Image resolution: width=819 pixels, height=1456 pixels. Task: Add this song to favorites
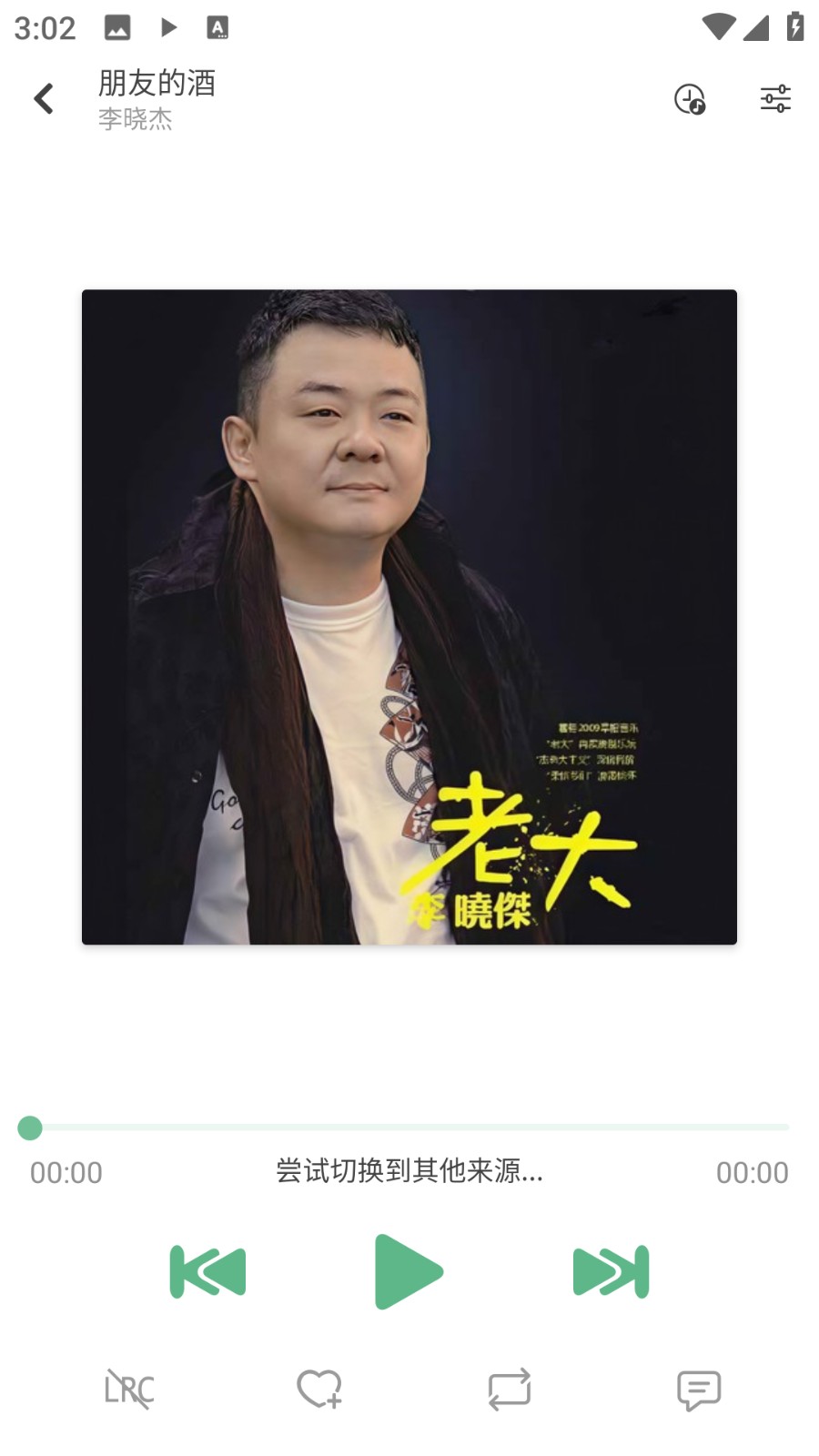(319, 1390)
